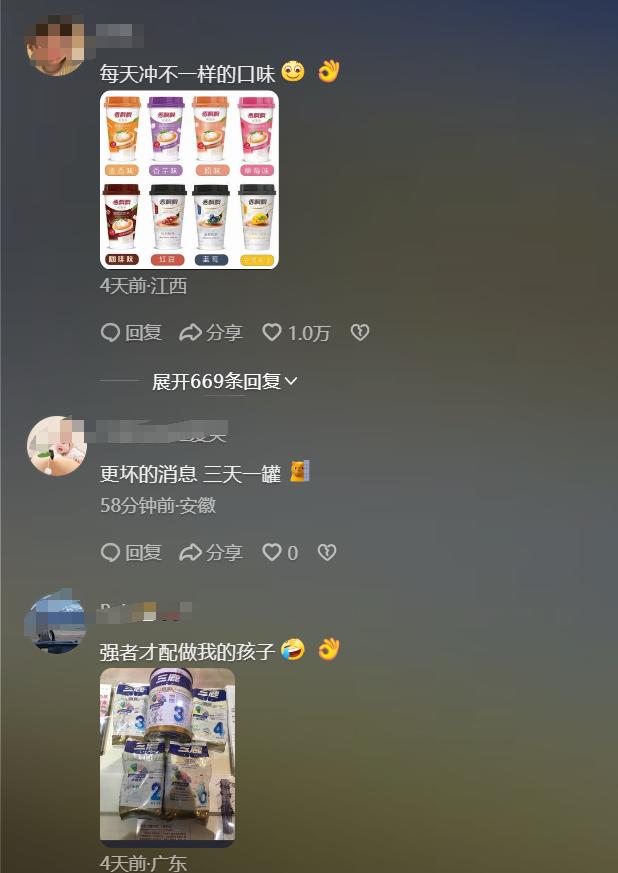Image resolution: width=618 pixels, height=873 pixels.
Task: Share the 更坏的消息 三天一罐 comment
Action: [x=211, y=552]
